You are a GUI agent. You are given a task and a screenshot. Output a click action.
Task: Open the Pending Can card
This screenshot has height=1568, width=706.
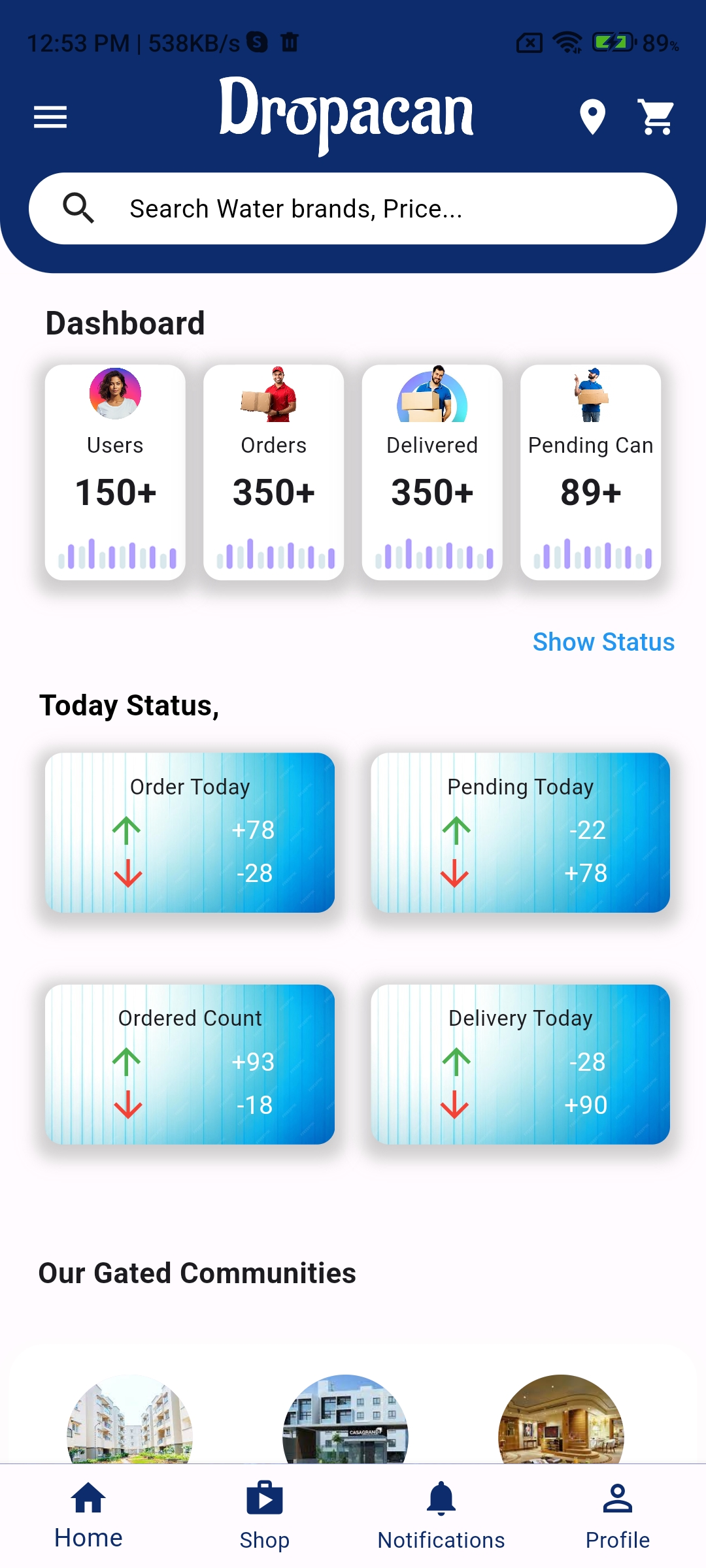(591, 472)
